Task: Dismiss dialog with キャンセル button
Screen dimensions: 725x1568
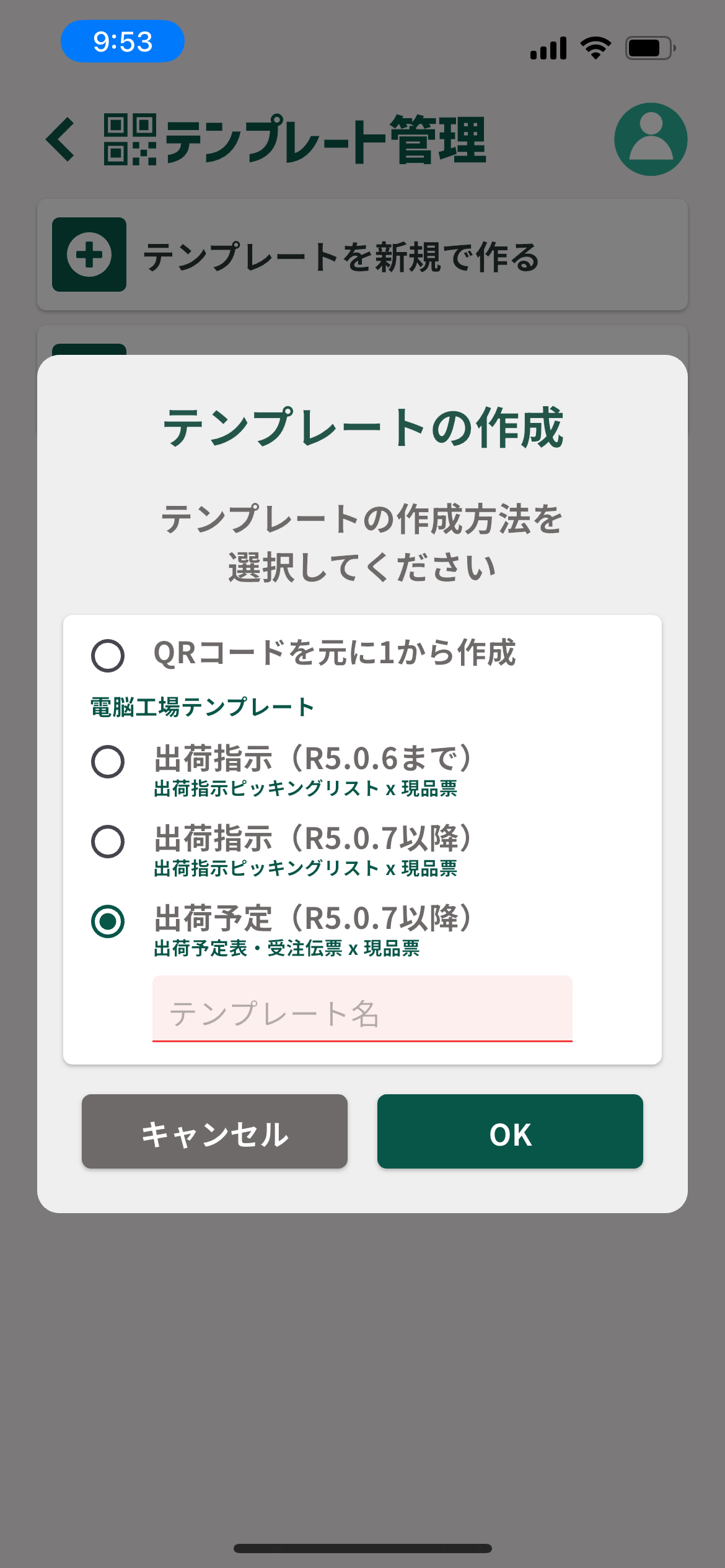Action: (214, 1131)
